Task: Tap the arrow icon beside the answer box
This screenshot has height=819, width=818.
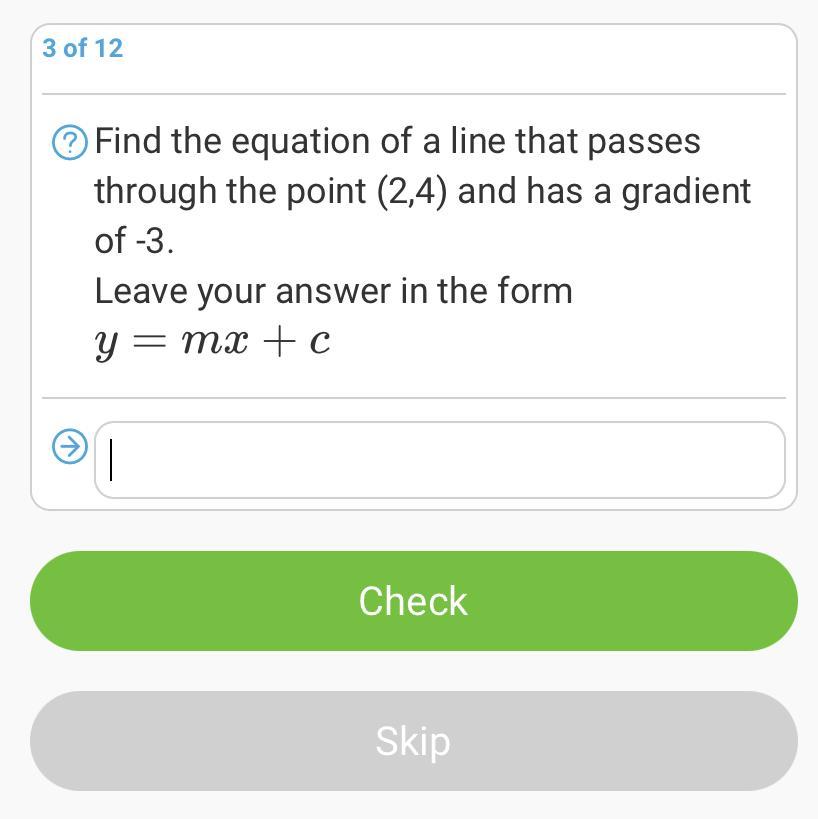Action: [x=69, y=446]
